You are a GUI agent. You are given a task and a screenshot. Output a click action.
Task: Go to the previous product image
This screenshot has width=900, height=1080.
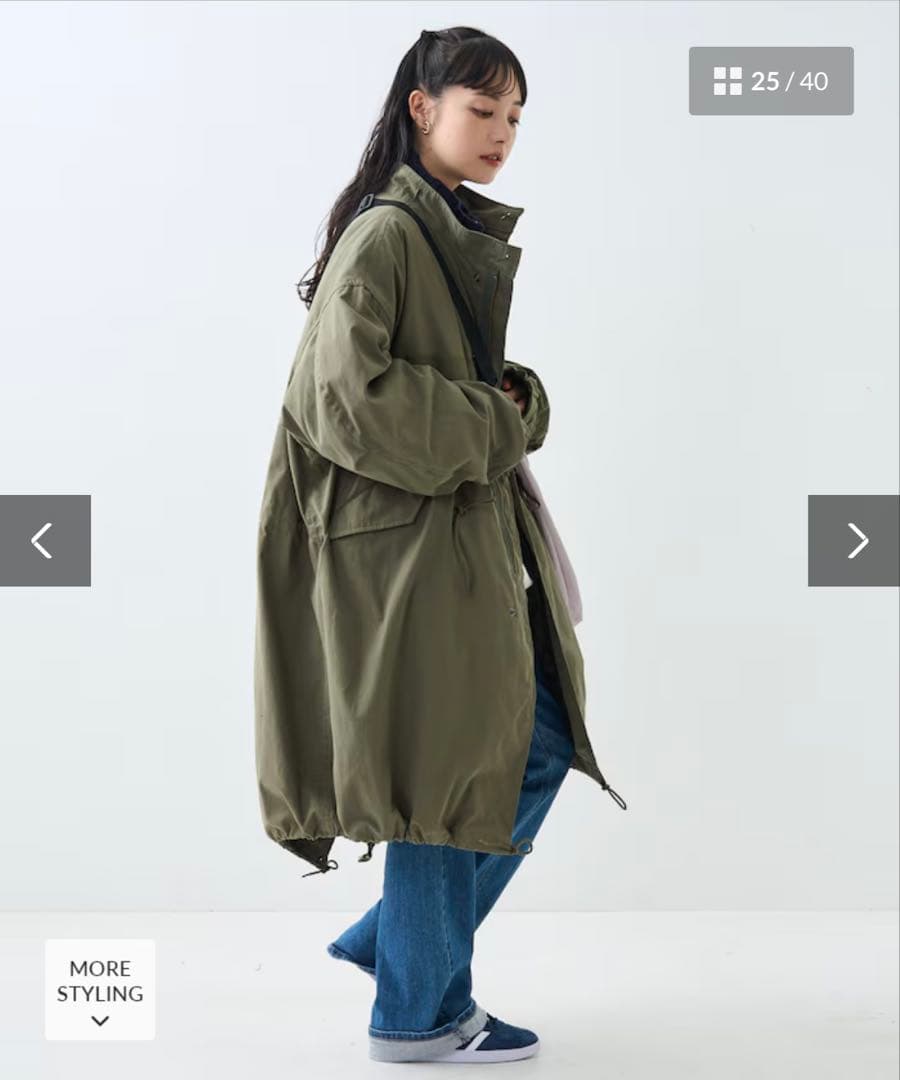coord(45,540)
